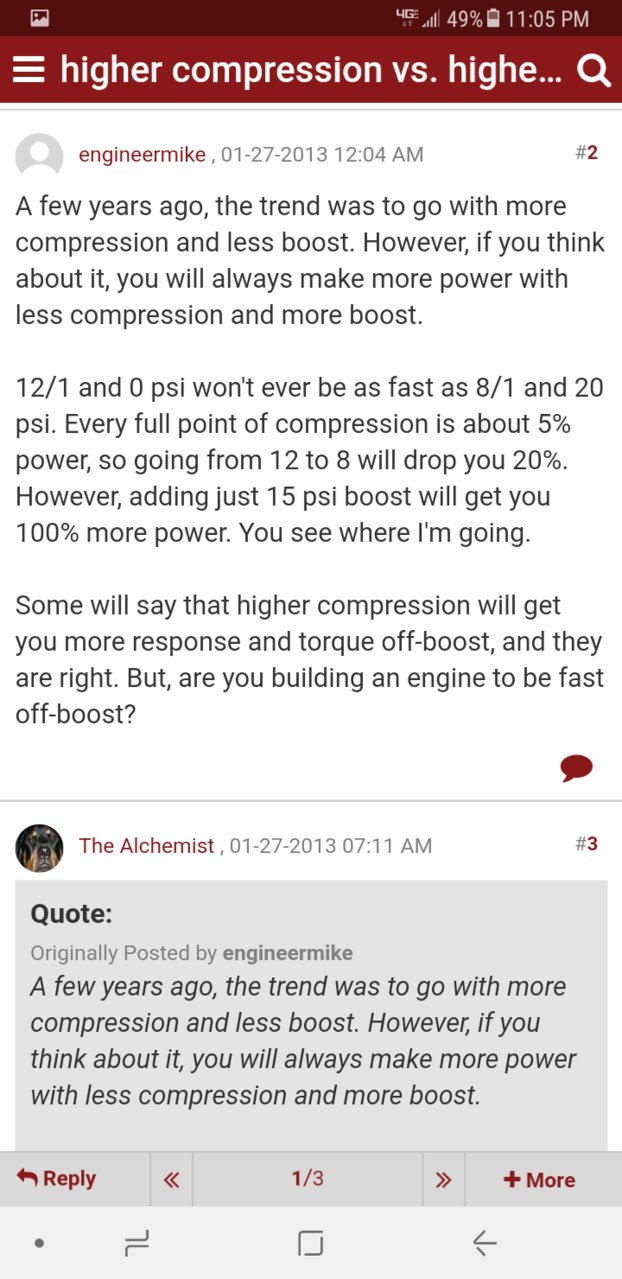The image size is (622, 1279).
Task: Go to previous page arrows
Action: click(x=171, y=1179)
